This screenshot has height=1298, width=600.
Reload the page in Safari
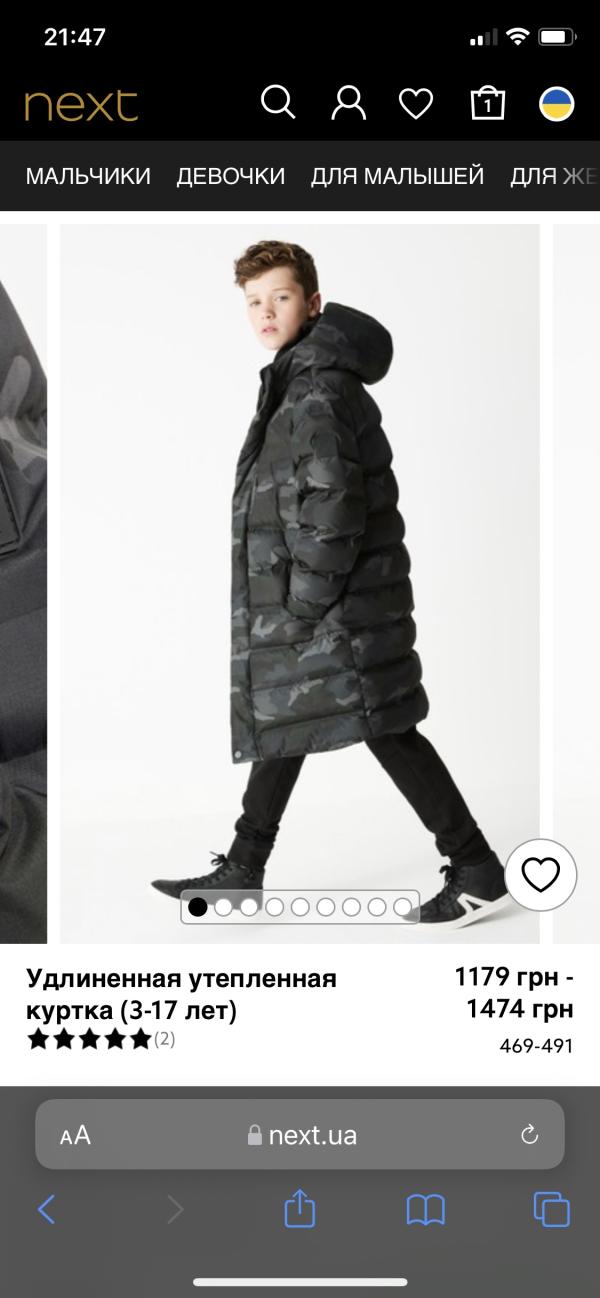pyautogui.click(x=530, y=1134)
